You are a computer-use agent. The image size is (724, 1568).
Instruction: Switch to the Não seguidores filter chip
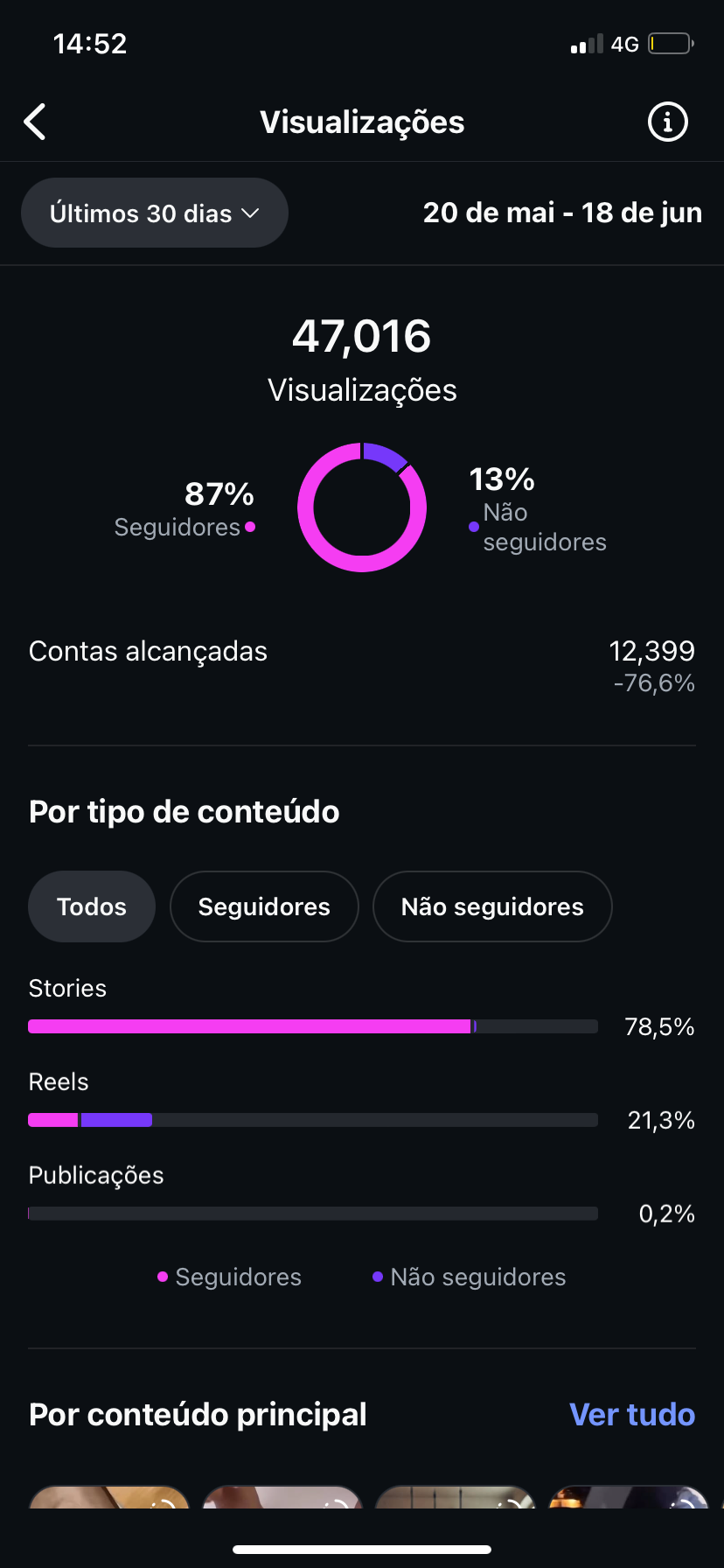pyautogui.click(x=492, y=906)
